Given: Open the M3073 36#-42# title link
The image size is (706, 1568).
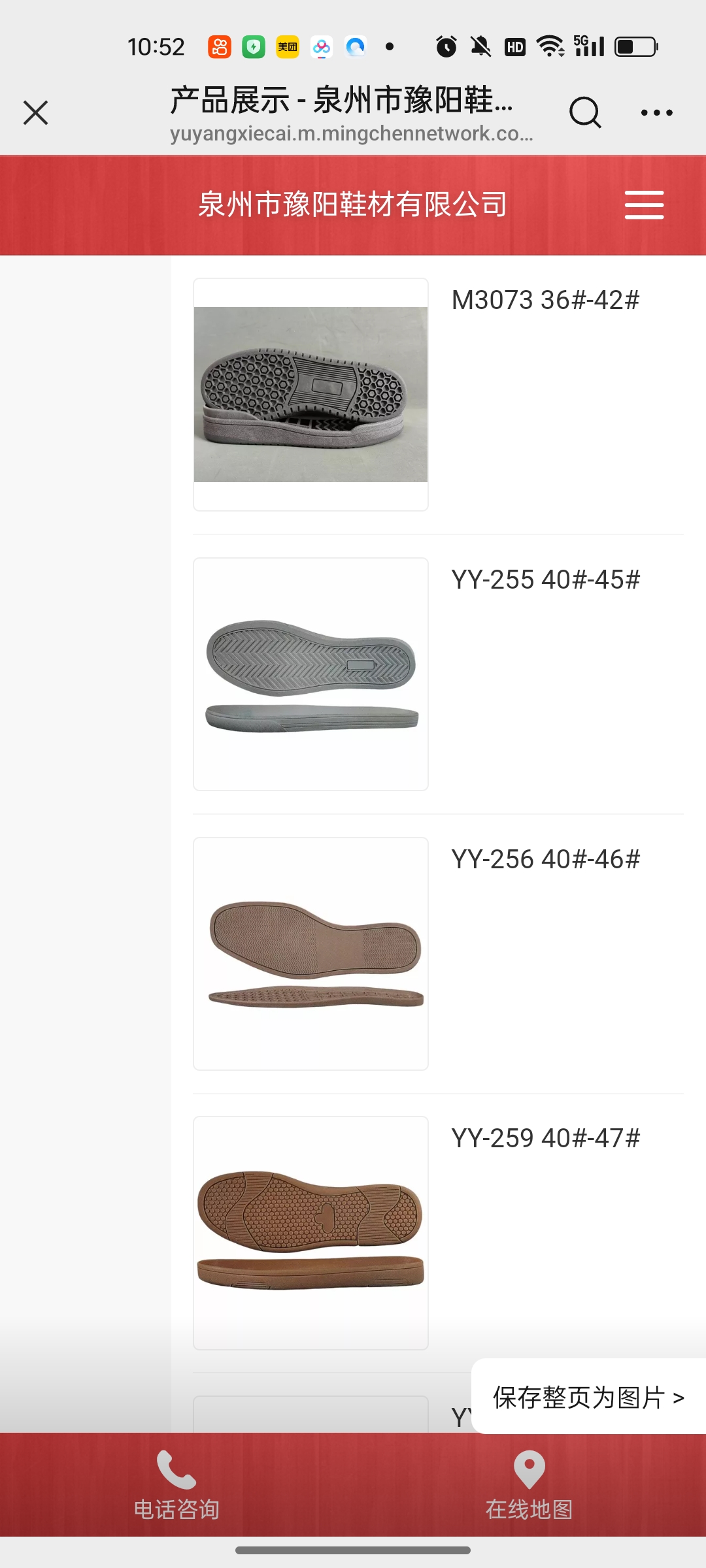Looking at the screenshot, I should (x=545, y=301).
